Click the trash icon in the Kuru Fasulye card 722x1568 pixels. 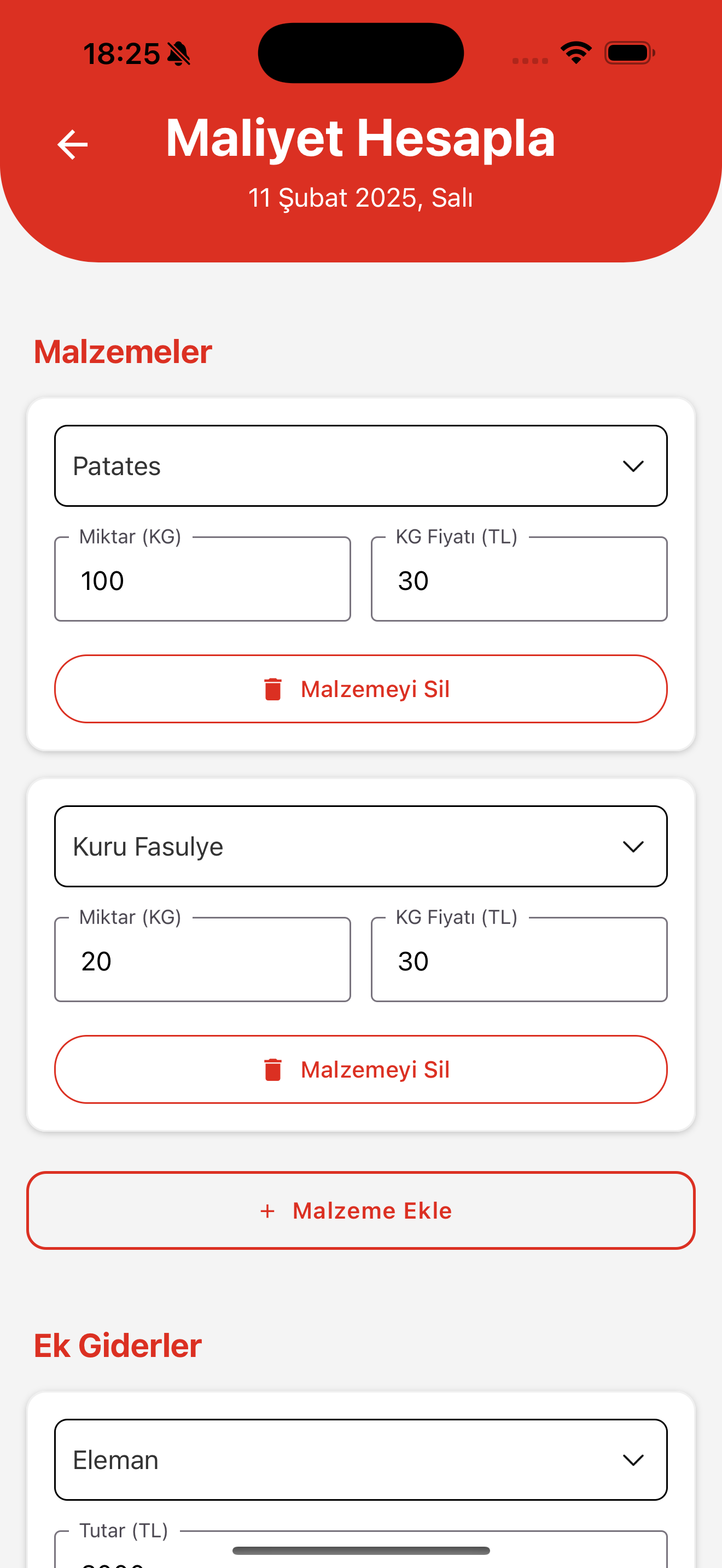273,1069
